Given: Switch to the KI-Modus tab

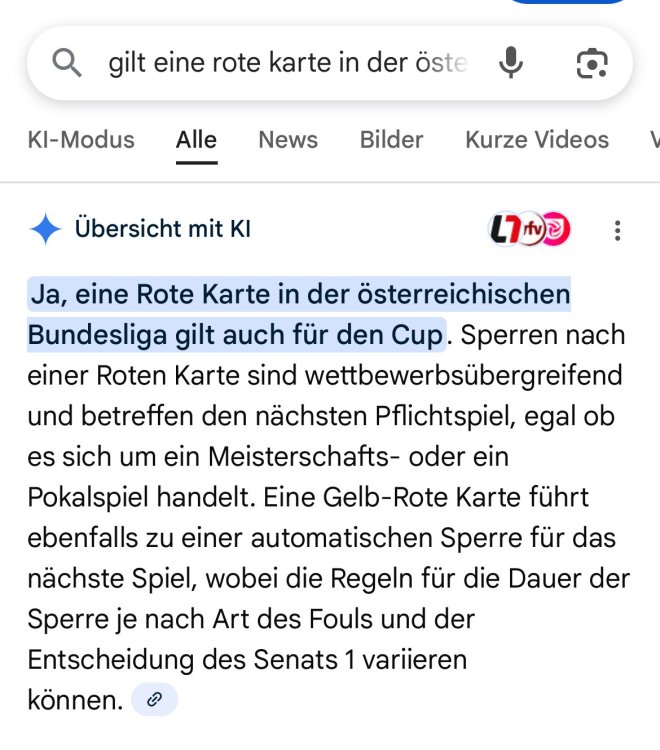Looking at the screenshot, I should click(81, 140).
